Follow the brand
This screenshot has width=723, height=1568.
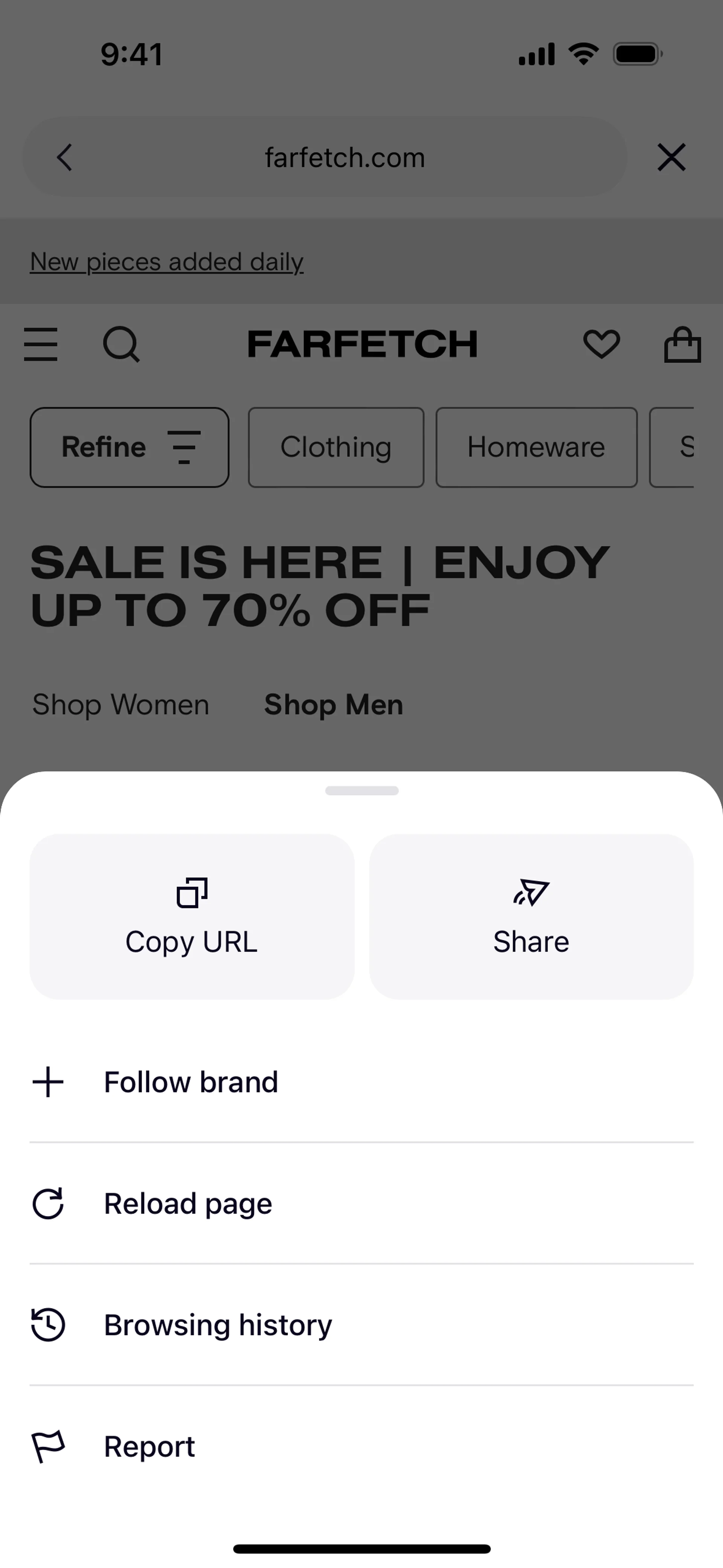click(x=361, y=1082)
